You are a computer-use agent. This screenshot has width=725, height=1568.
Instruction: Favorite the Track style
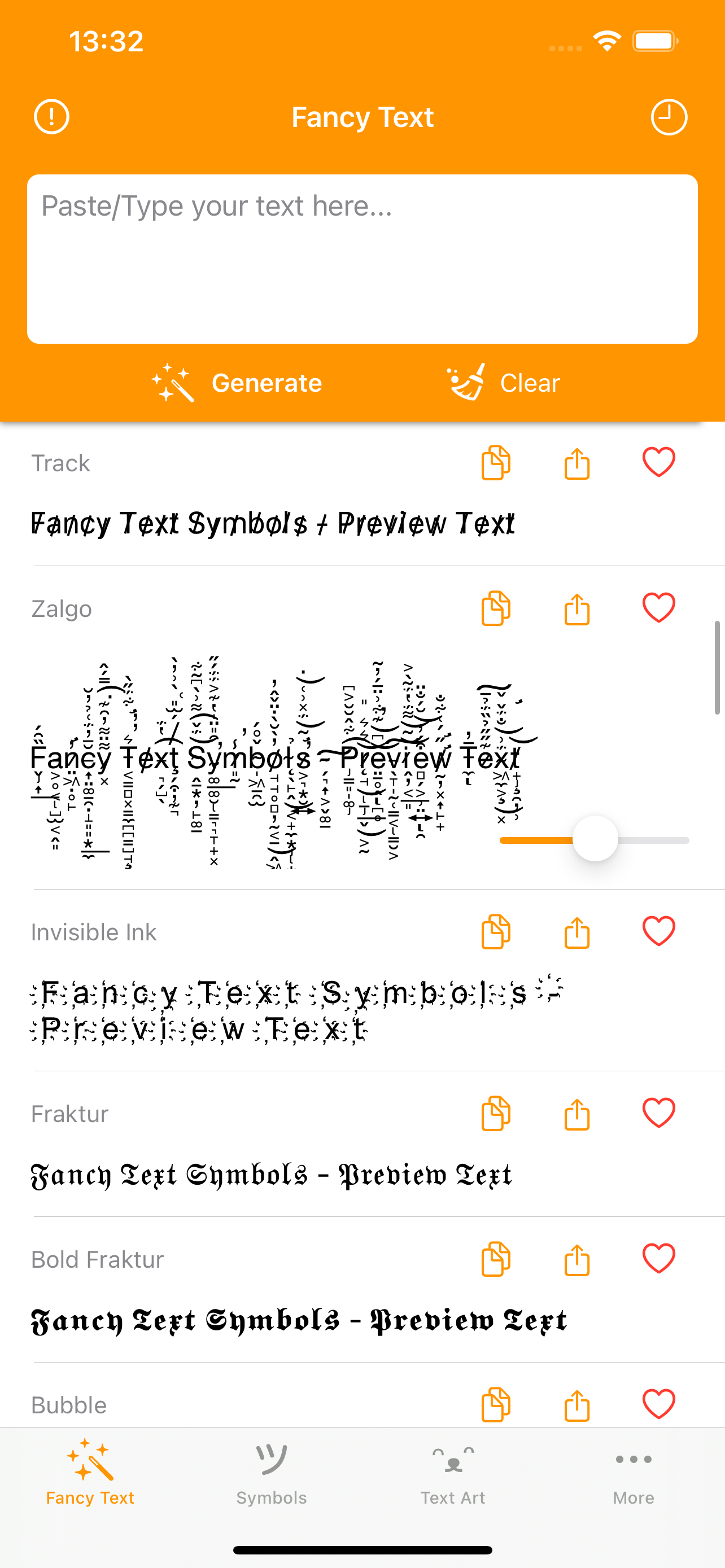tap(658, 462)
